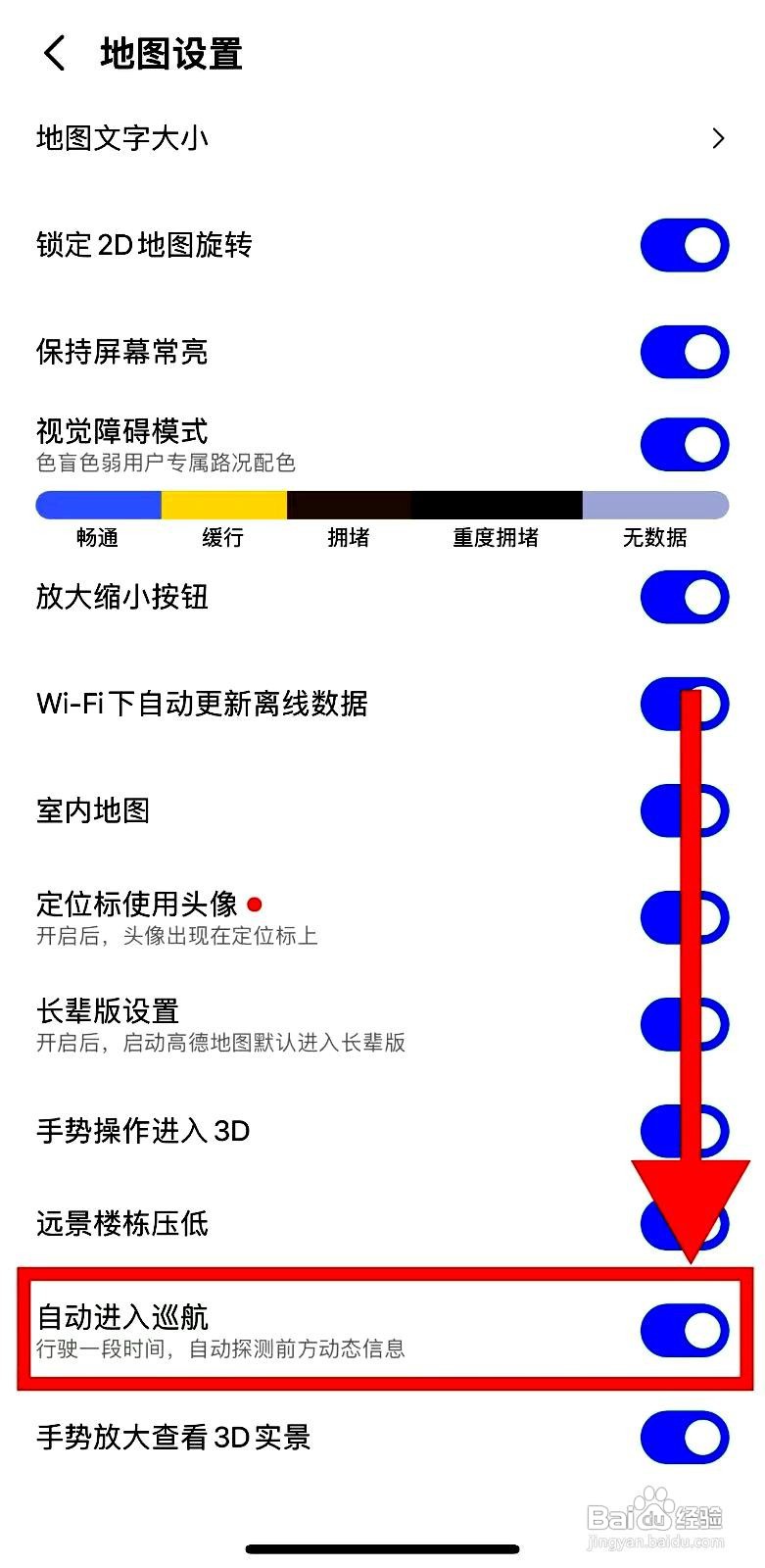This screenshot has width=765, height=1568.
Task: Toggle 手势操作进入3D off
Action: pos(684,1130)
